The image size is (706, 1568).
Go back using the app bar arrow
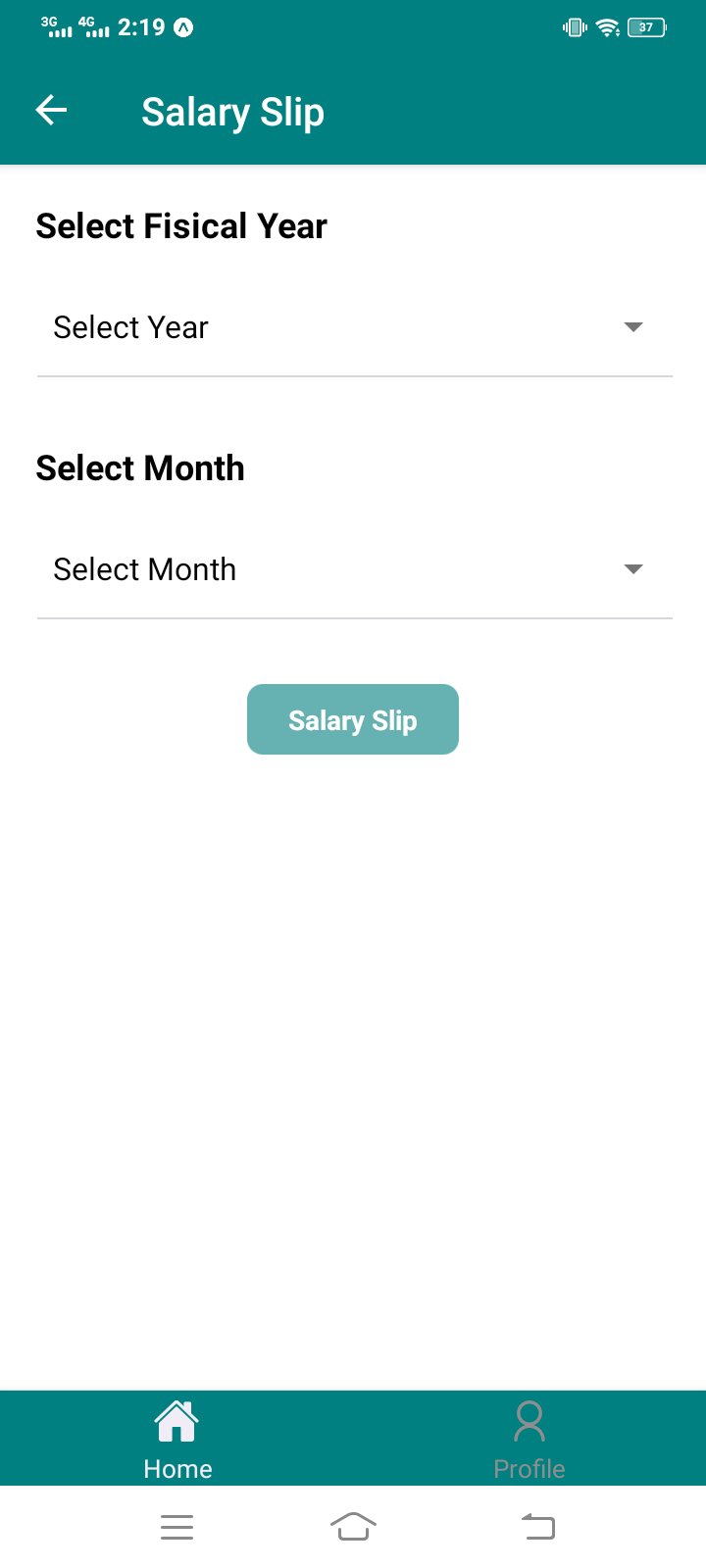pyautogui.click(x=51, y=111)
